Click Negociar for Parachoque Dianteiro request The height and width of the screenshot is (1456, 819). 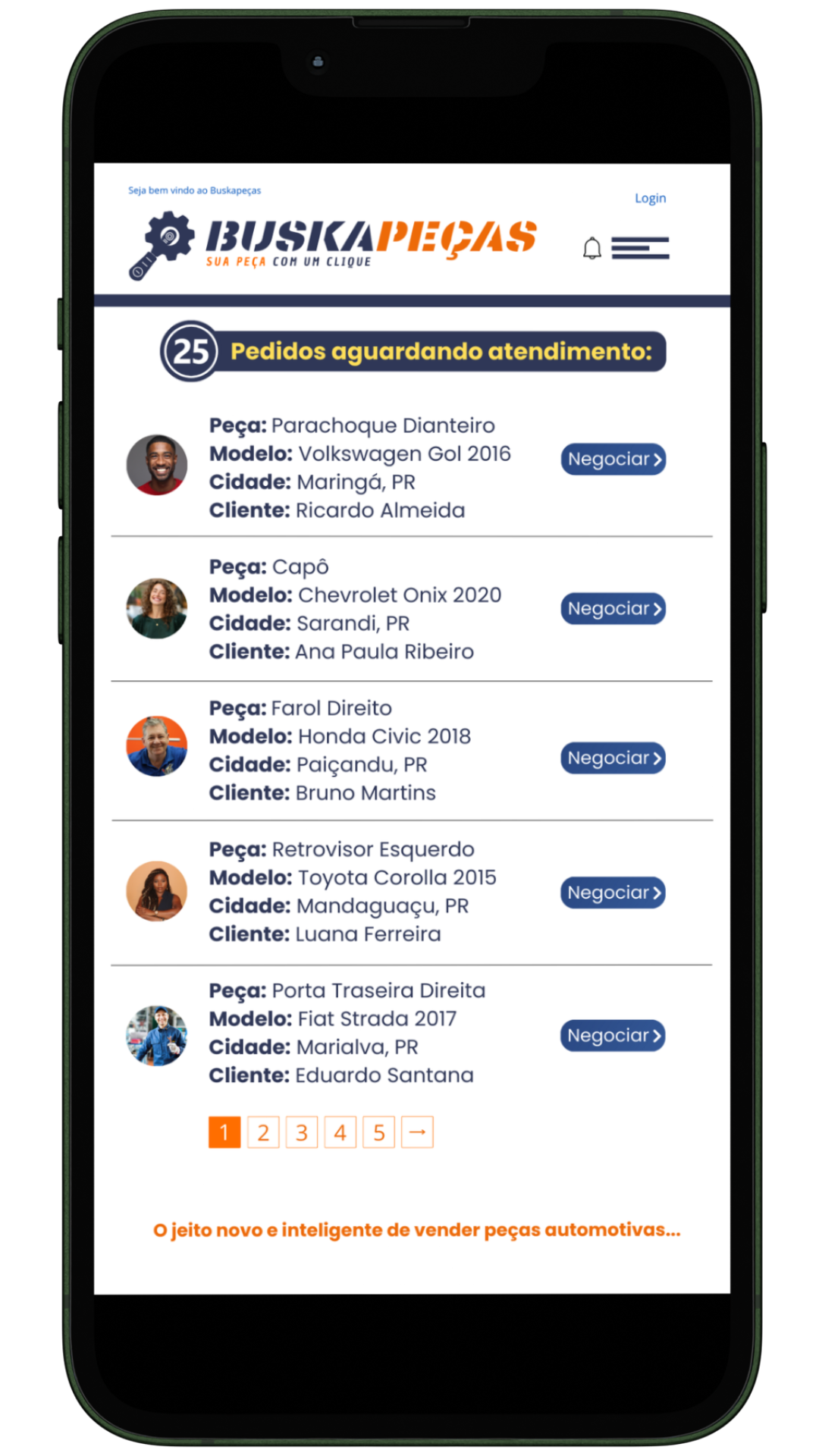pyautogui.click(x=613, y=459)
